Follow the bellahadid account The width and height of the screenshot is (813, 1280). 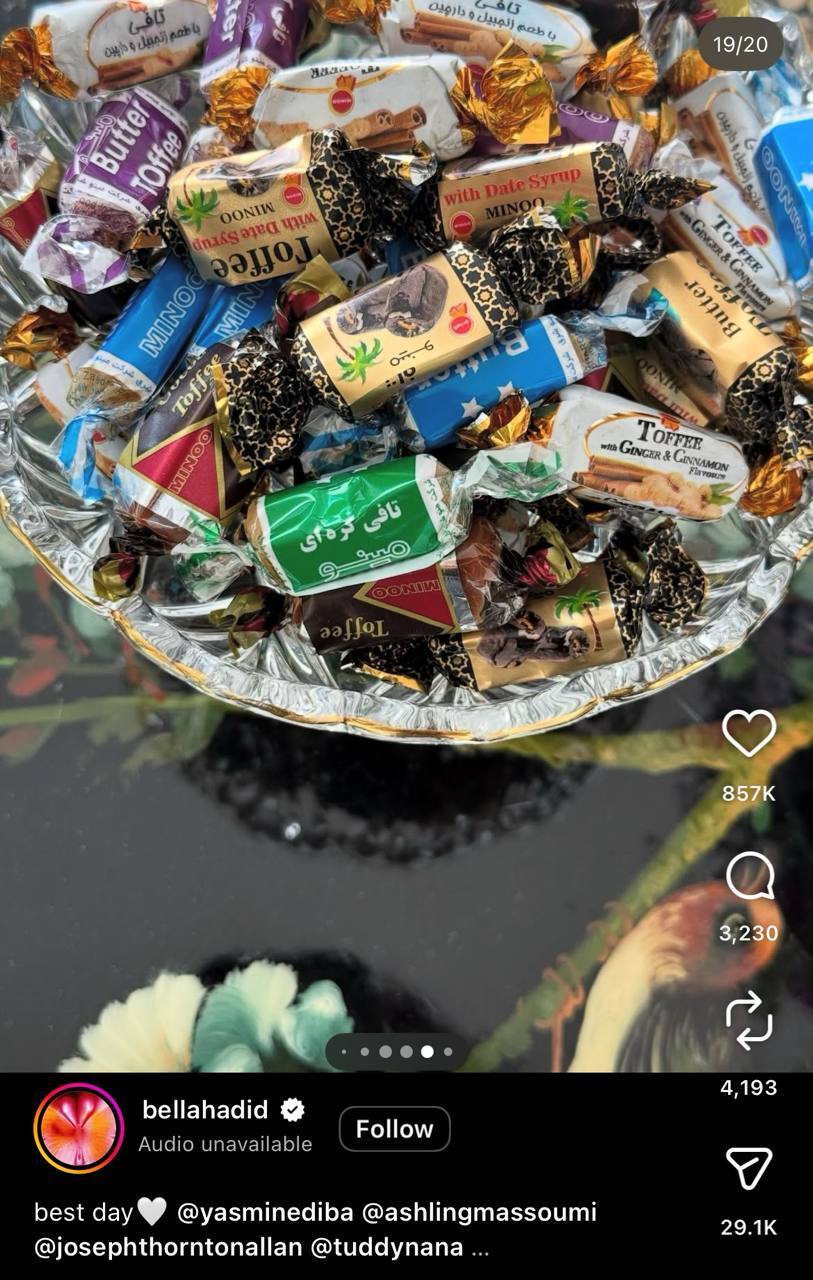[x=394, y=1129]
